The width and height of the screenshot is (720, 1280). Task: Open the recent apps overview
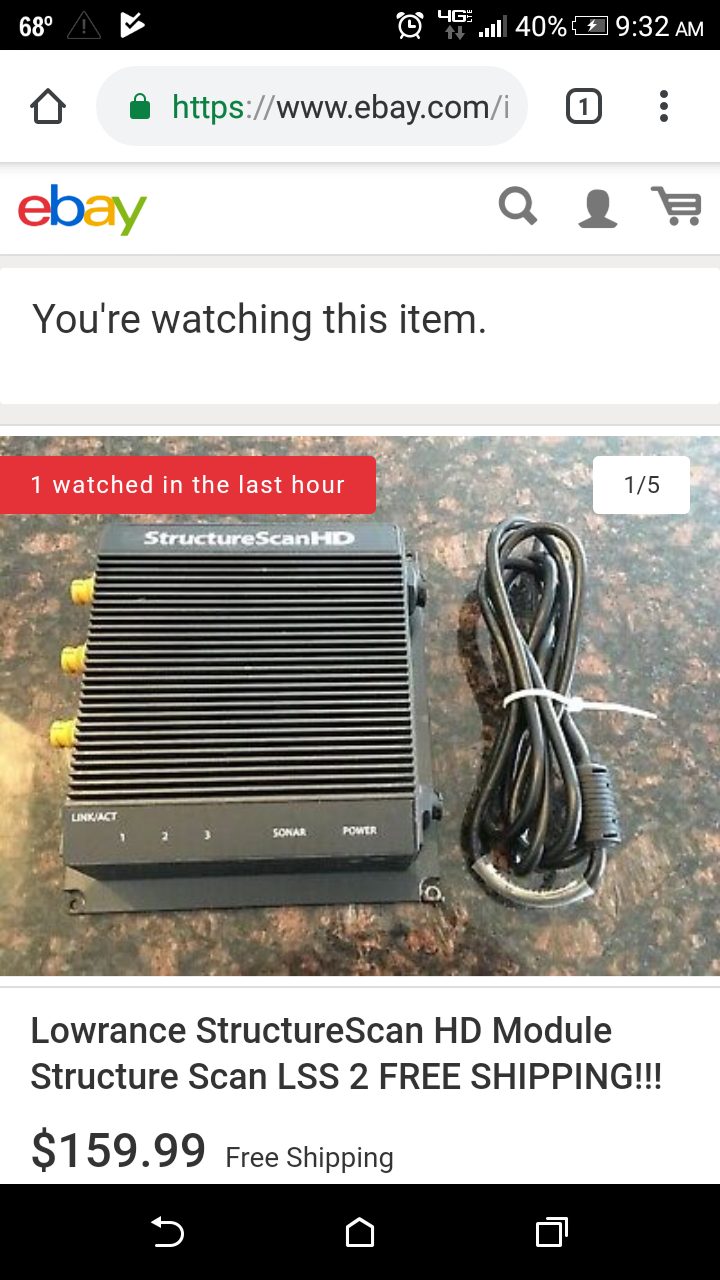click(552, 1232)
